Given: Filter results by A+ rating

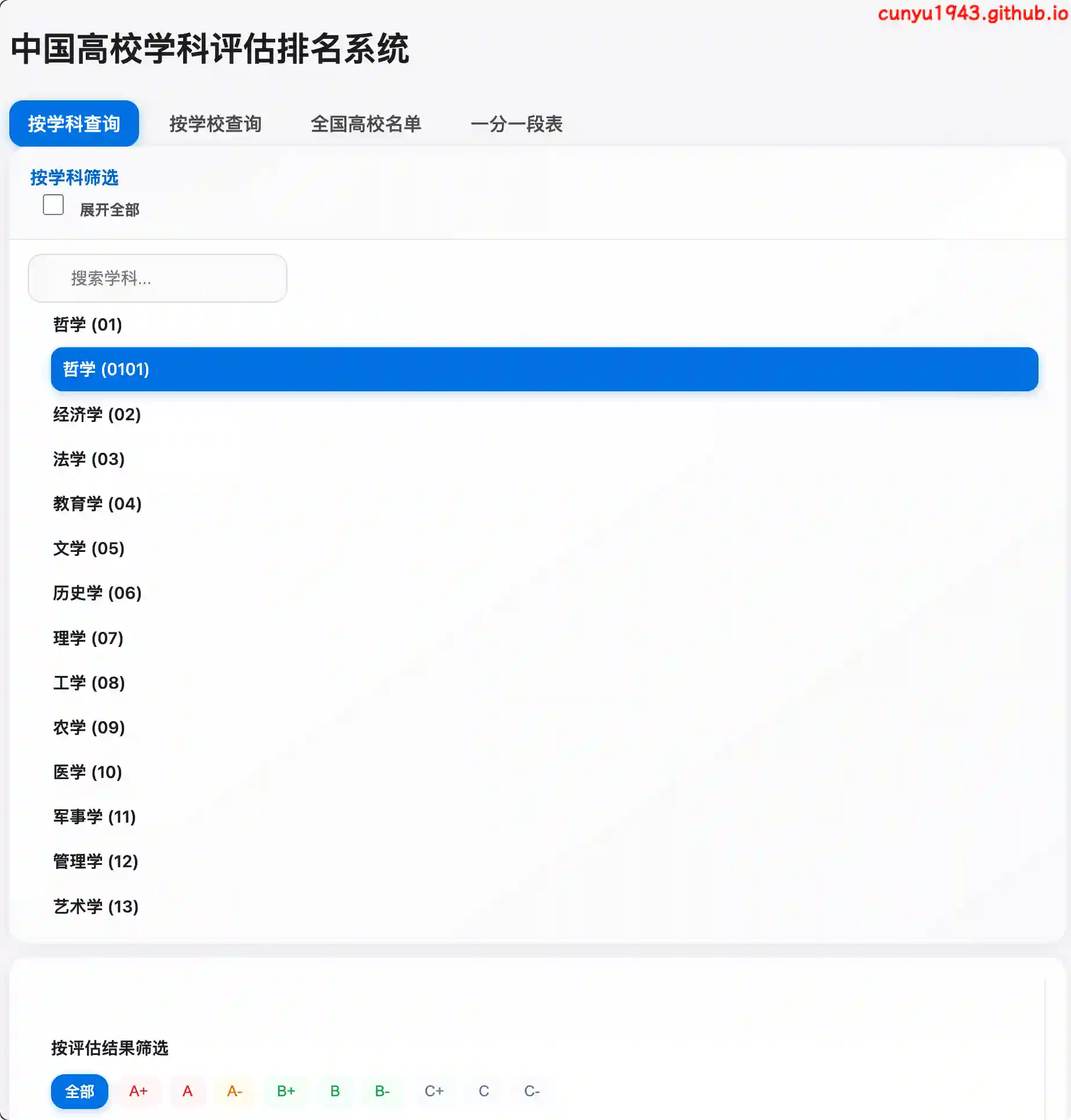Looking at the screenshot, I should tap(138, 1091).
